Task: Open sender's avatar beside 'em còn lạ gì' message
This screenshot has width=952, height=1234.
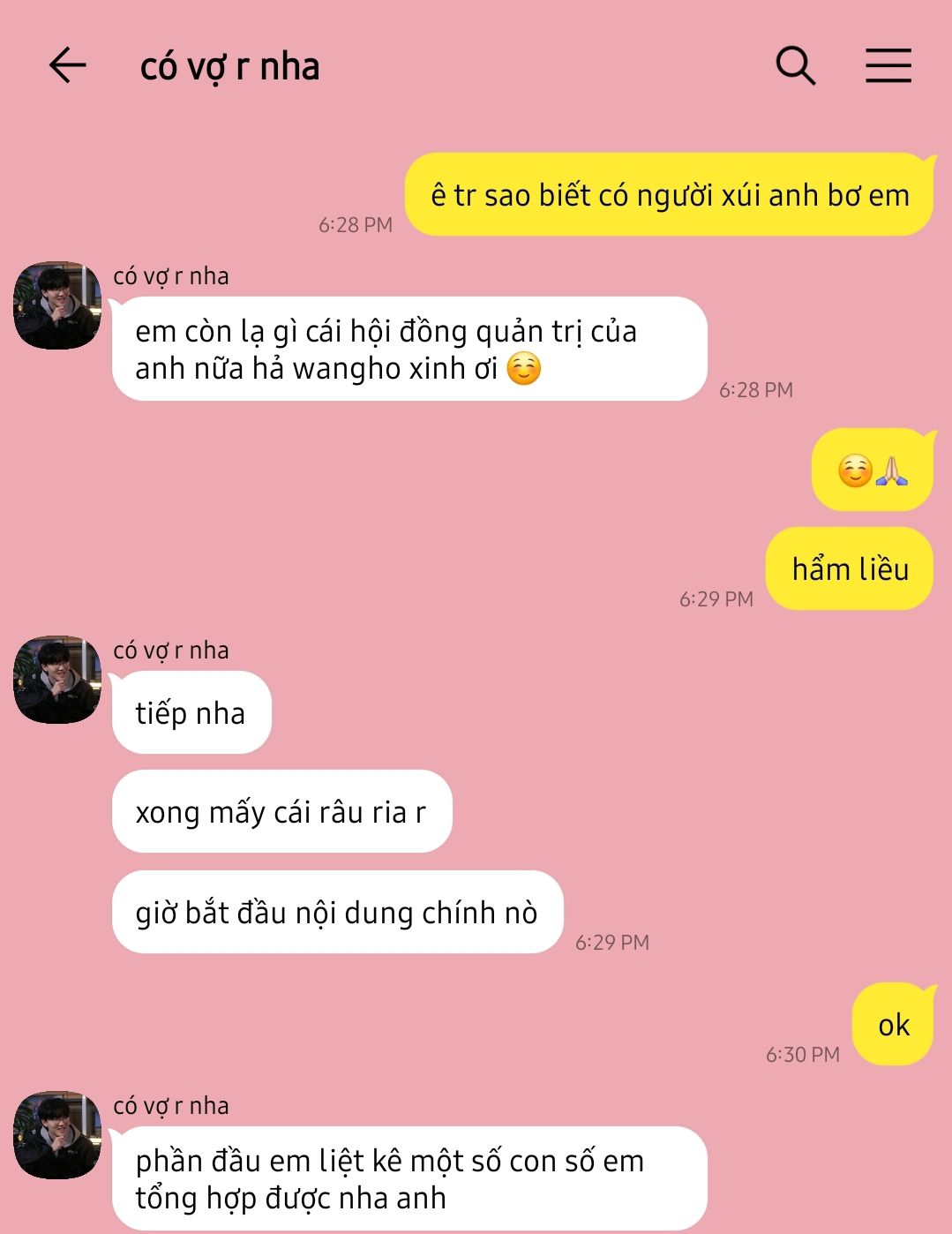Action: tap(57, 305)
